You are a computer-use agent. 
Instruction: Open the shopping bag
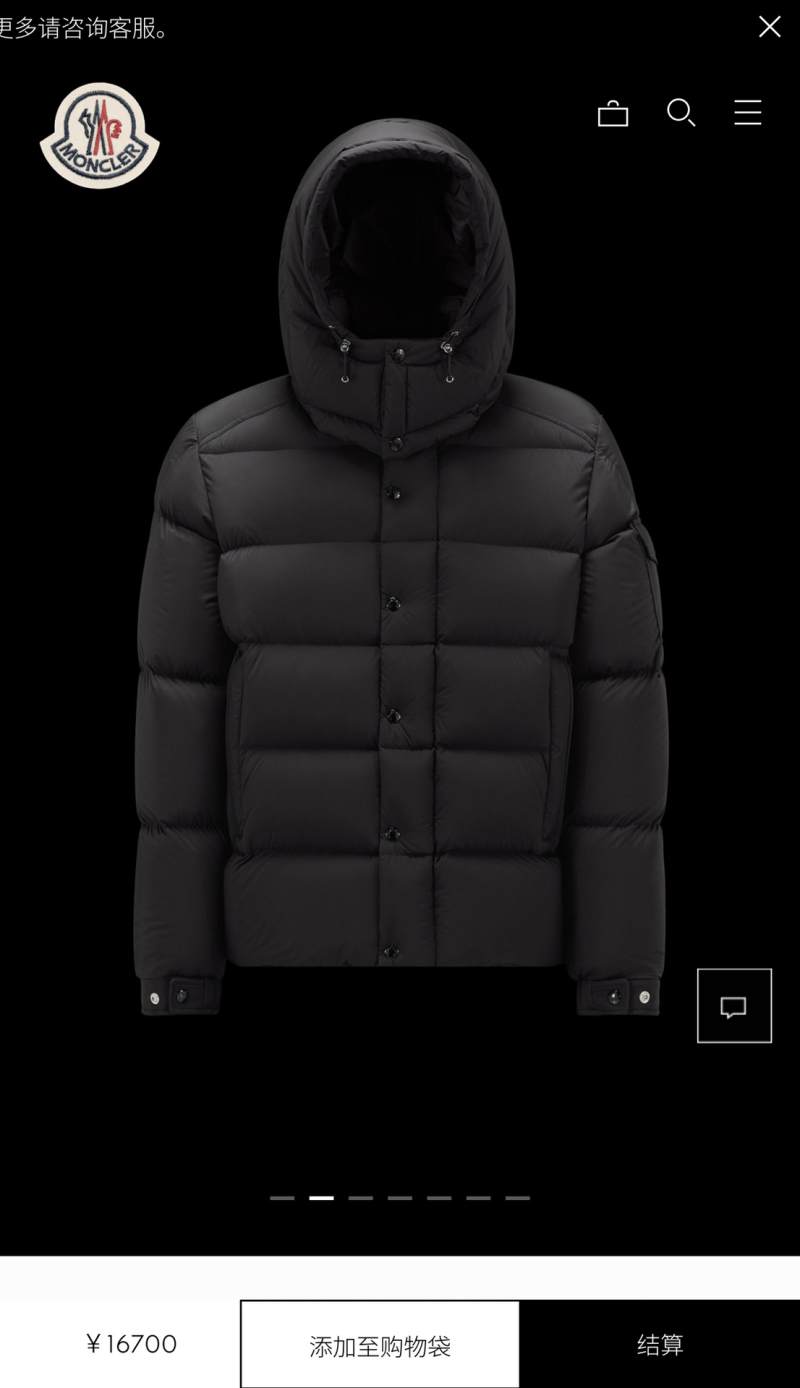613,114
